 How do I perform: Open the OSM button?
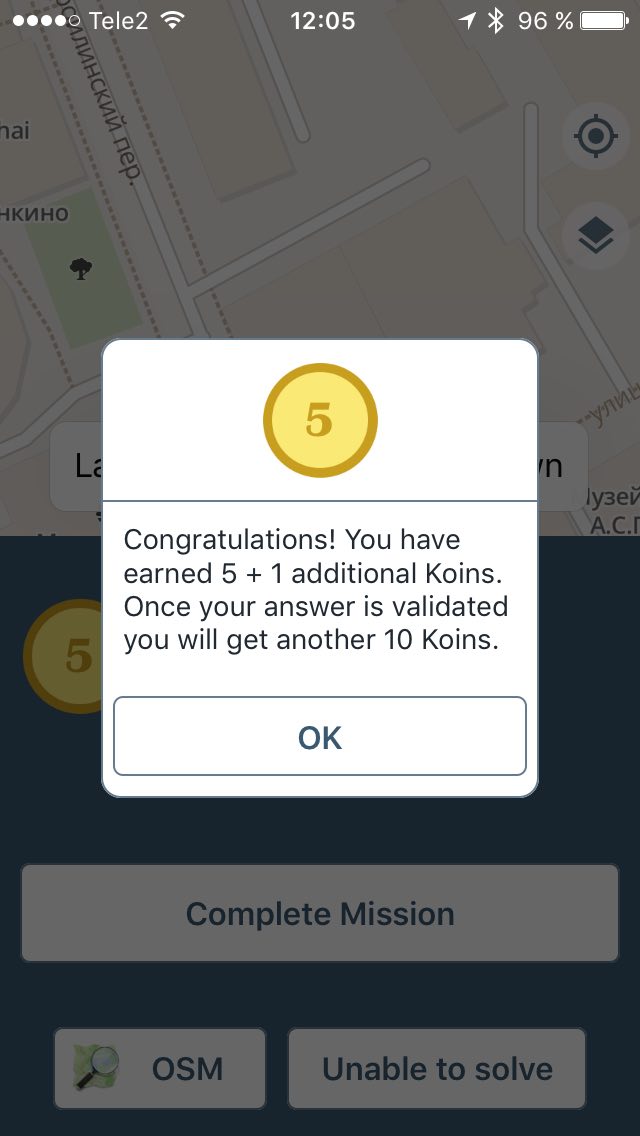click(x=159, y=1069)
